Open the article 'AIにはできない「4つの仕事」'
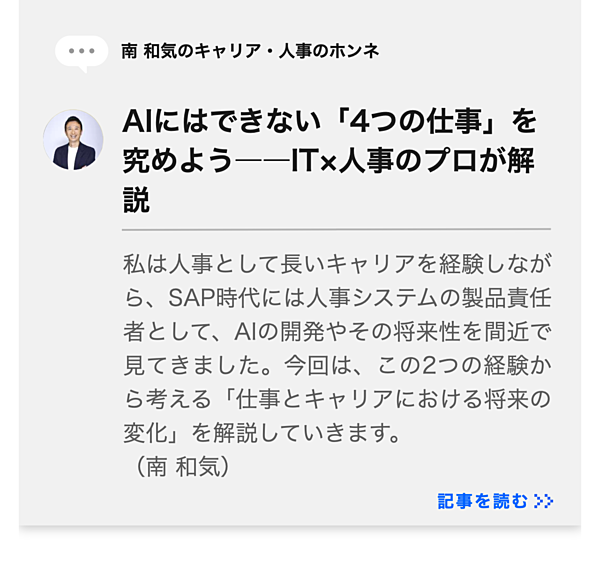Image resolution: width=600 pixels, height=563 pixels. click(329, 160)
